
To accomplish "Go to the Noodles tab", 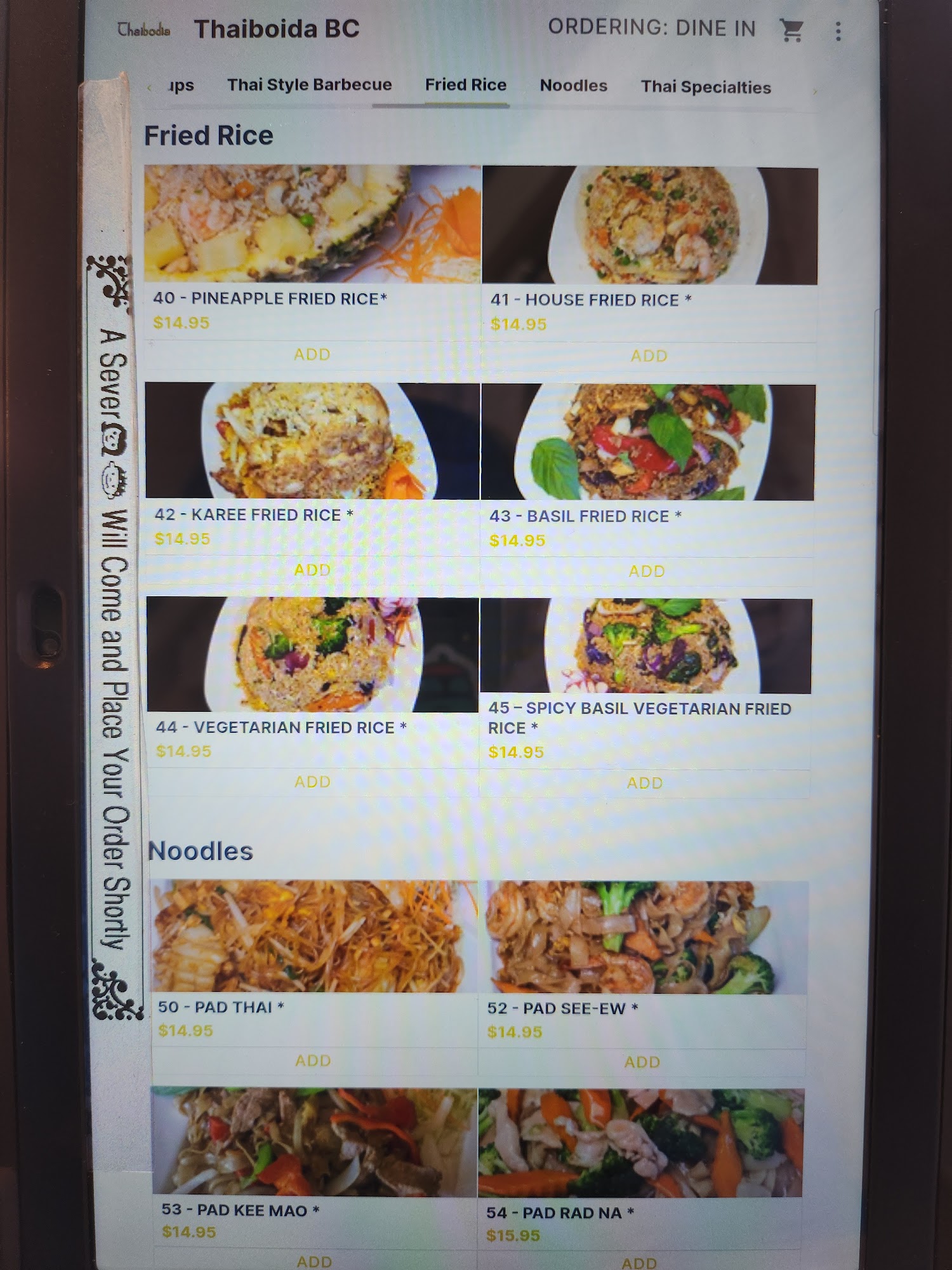I will 574,86.
